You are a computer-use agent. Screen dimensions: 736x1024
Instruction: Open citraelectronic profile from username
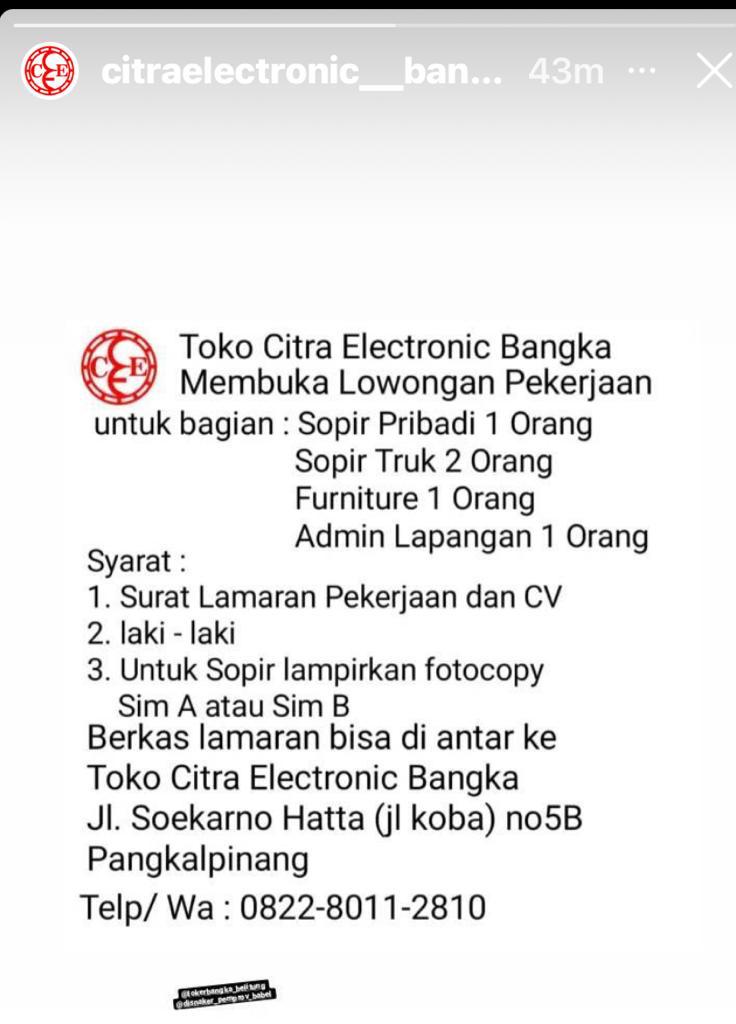pos(301,72)
